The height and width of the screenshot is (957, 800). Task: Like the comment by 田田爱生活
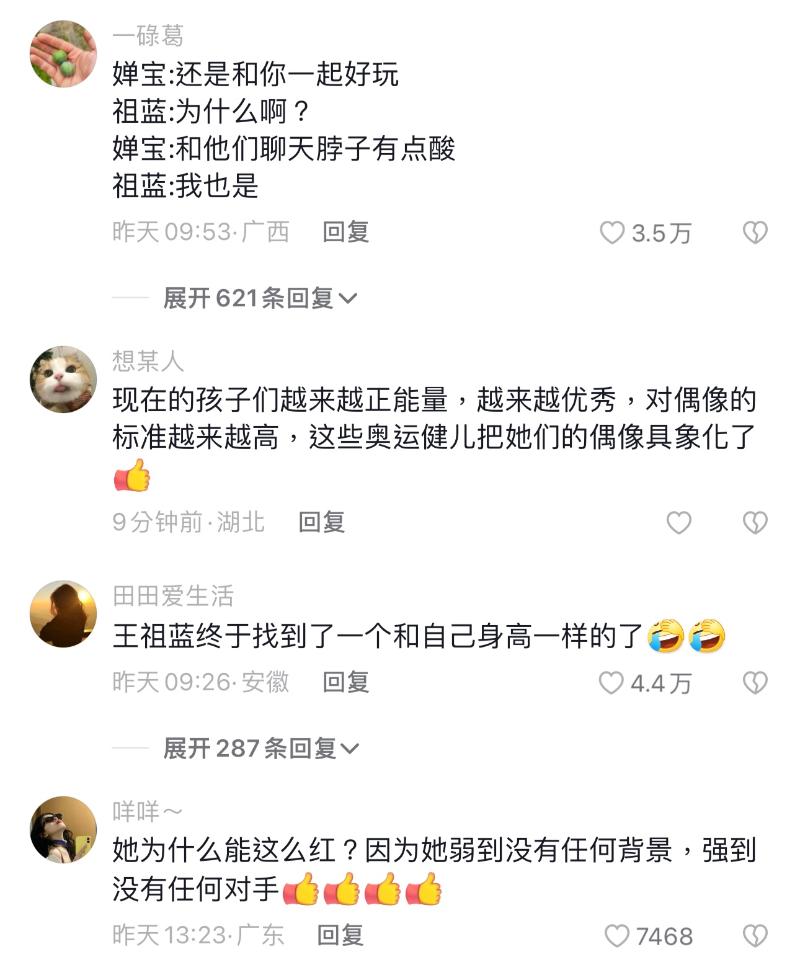pyautogui.click(x=612, y=683)
